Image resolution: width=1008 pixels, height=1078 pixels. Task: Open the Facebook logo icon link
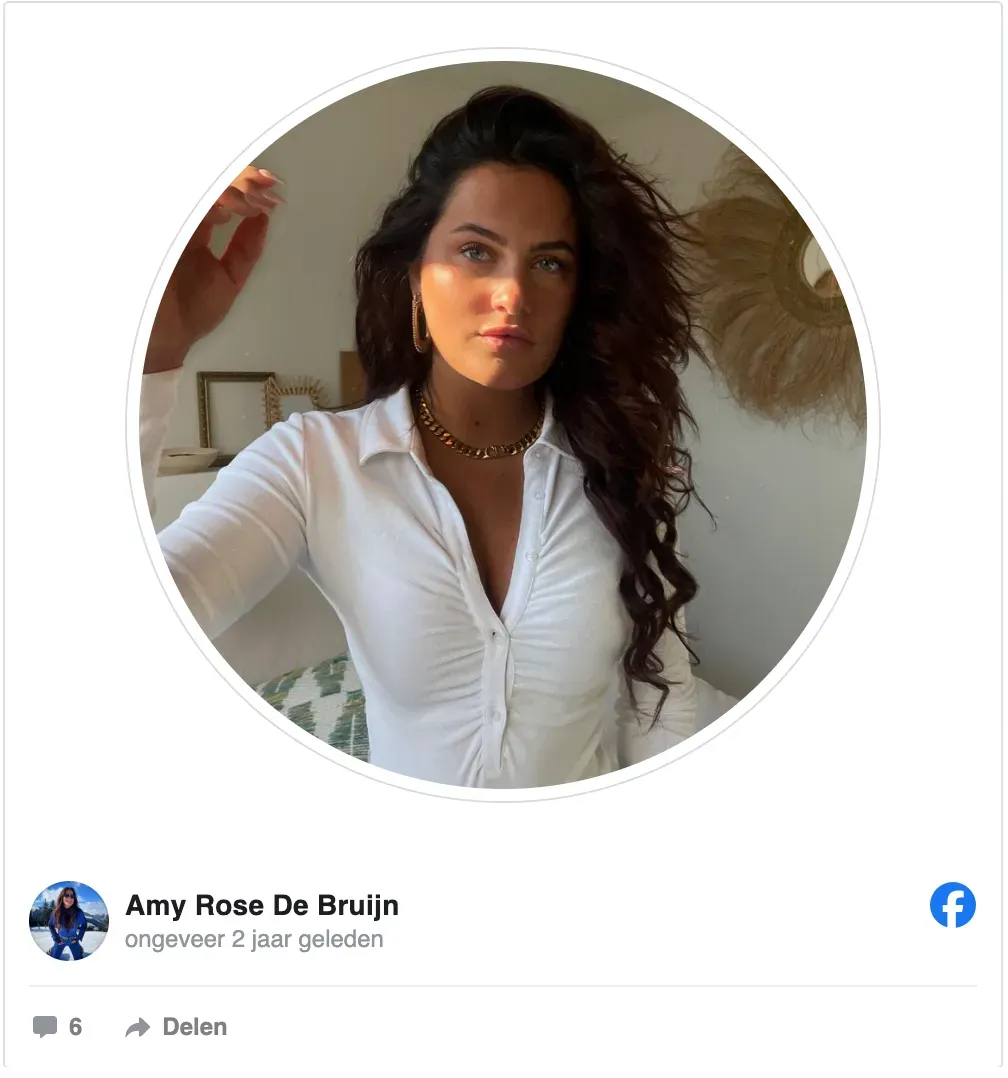pyautogui.click(x=952, y=905)
